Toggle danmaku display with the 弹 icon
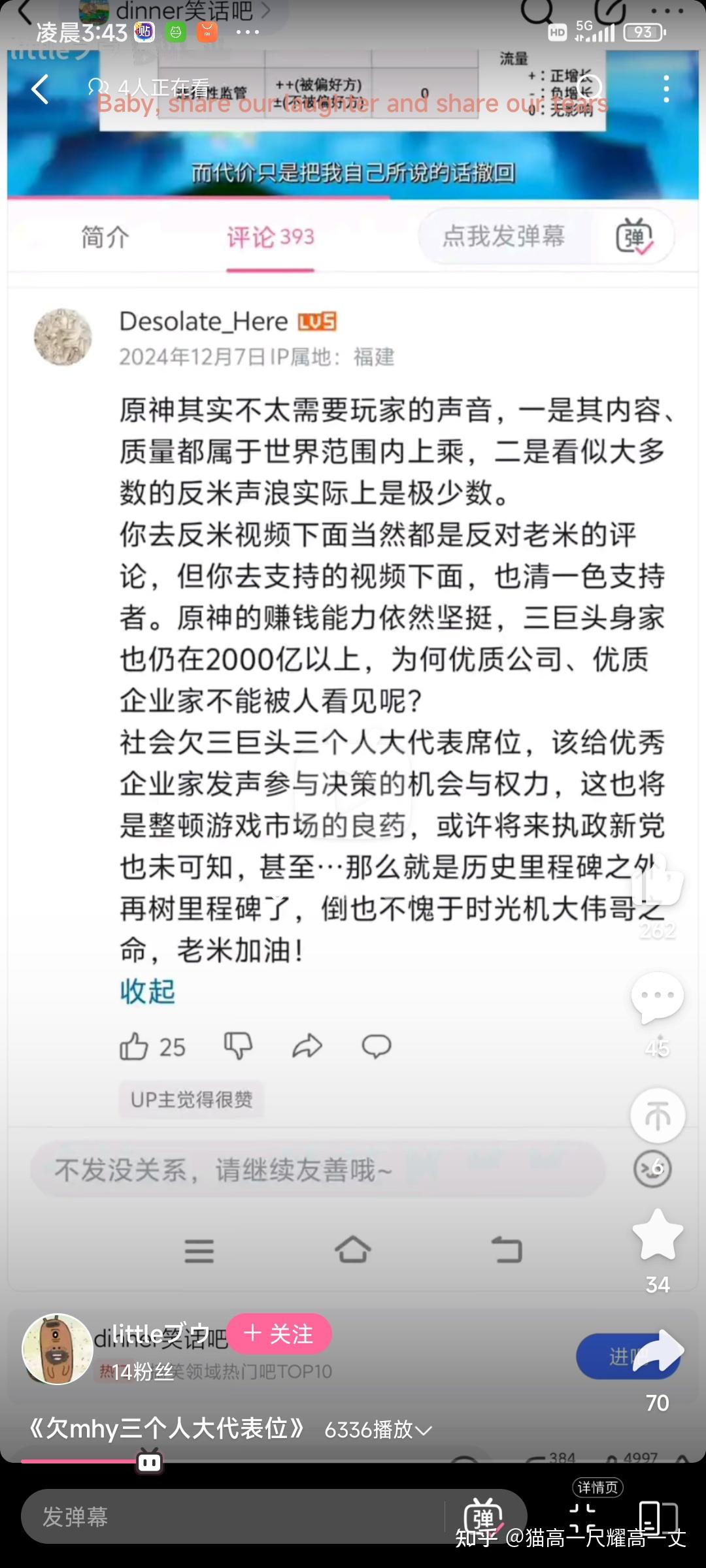The width and height of the screenshot is (706, 1568). tap(484, 1516)
